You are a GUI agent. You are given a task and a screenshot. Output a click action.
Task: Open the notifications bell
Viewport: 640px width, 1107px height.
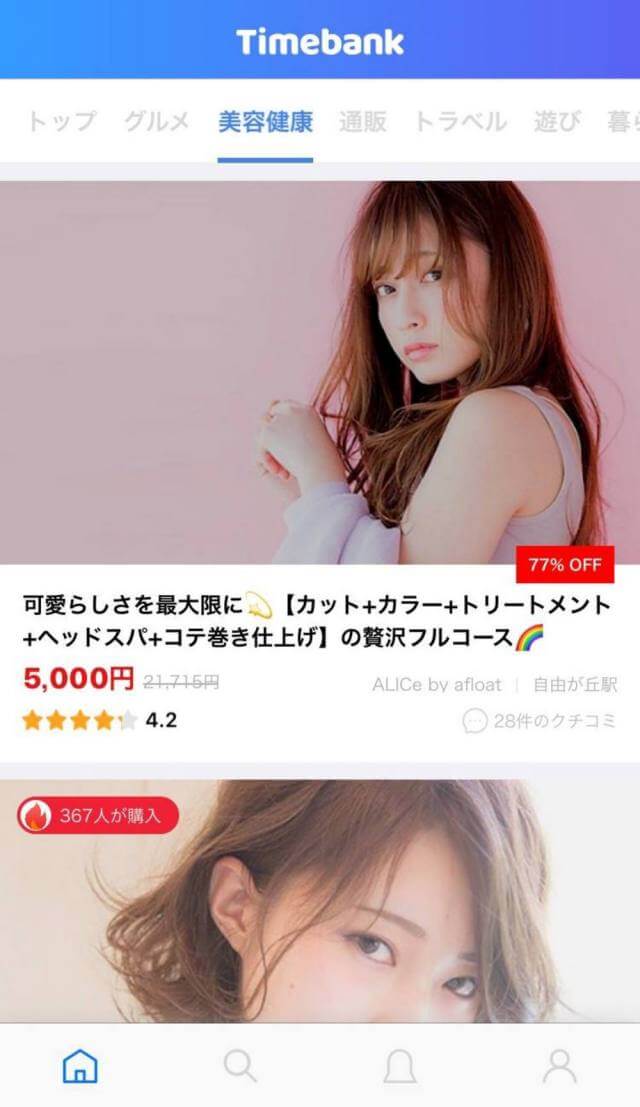click(400, 1066)
